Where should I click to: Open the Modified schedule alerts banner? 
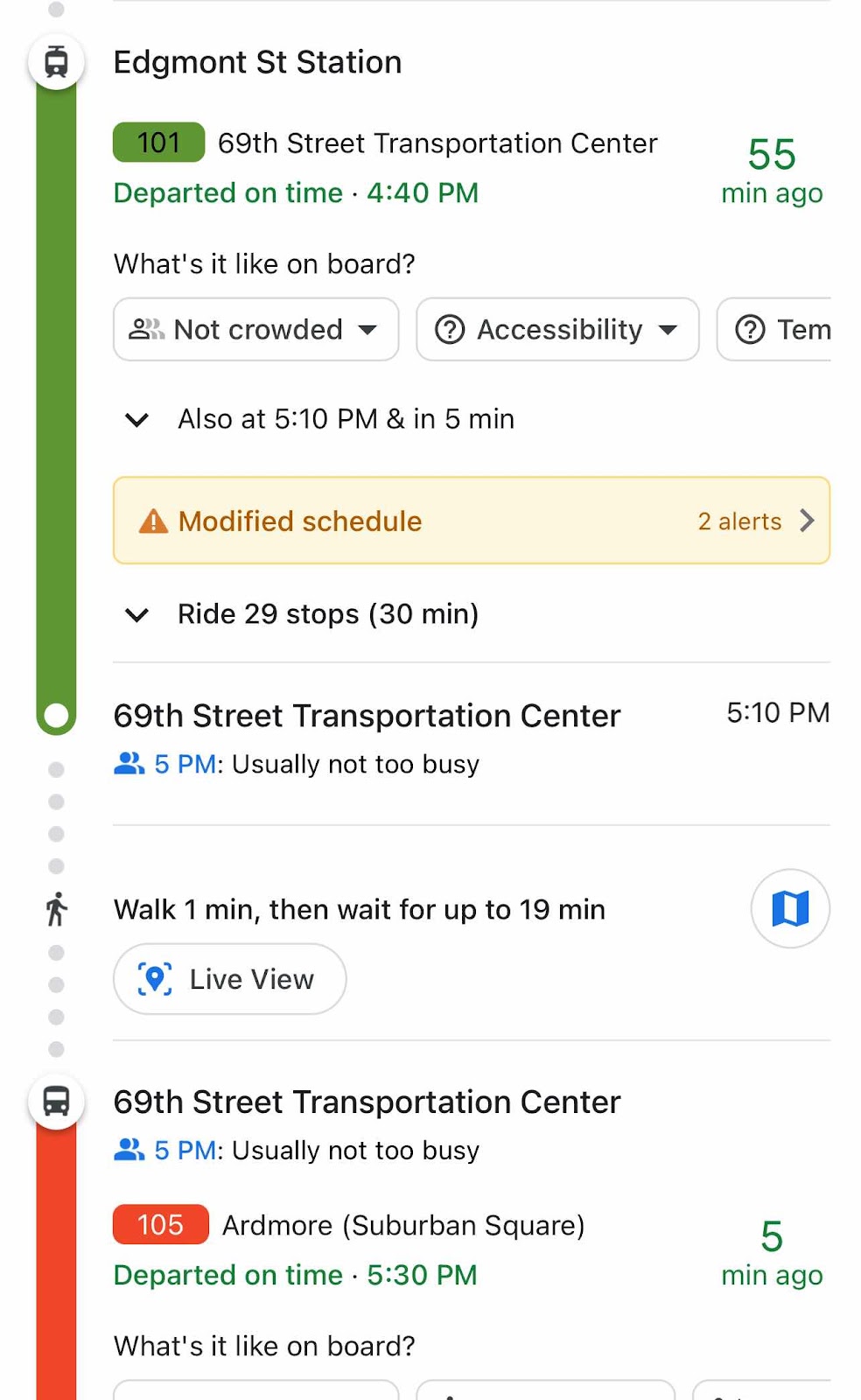(472, 521)
